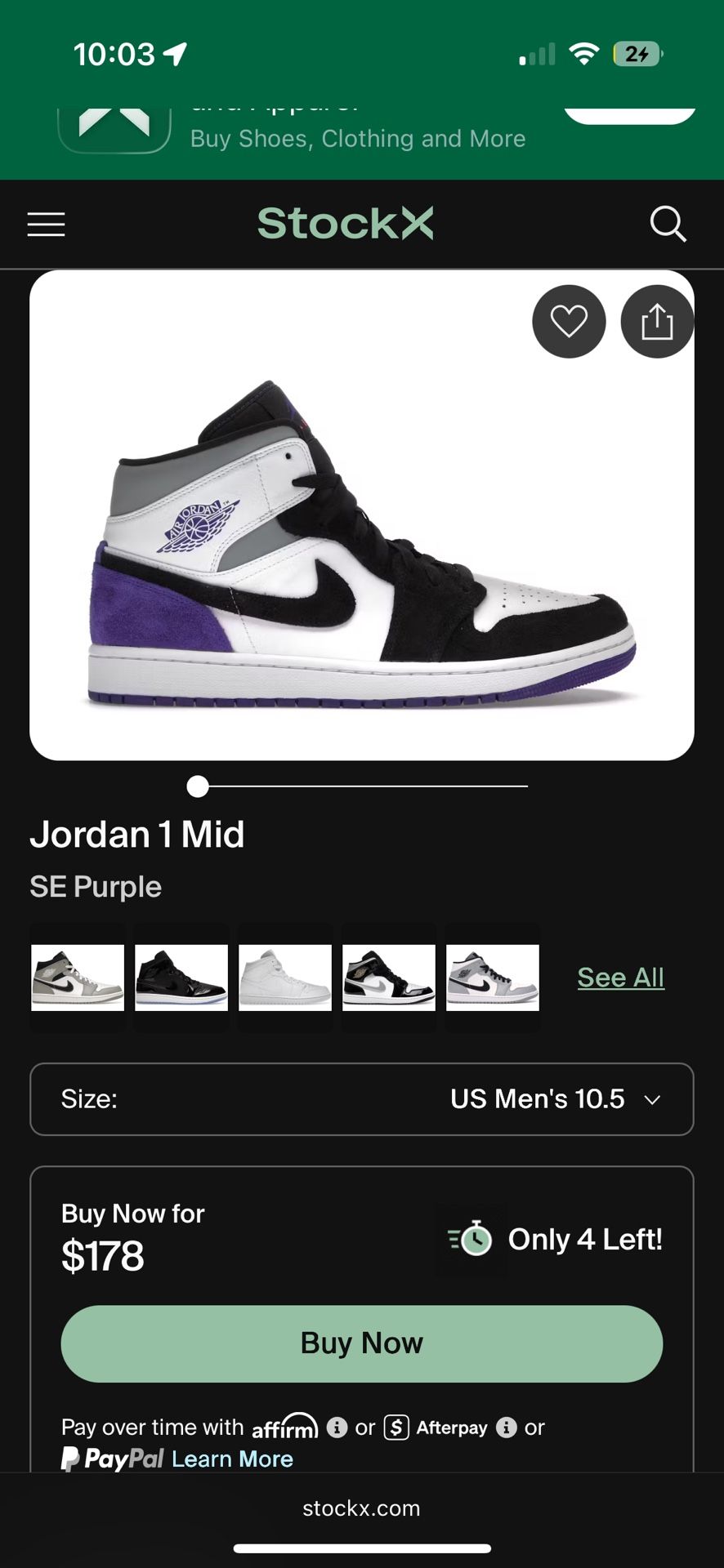Open the See All related products list
Viewport: 724px width, 1568px height.
coord(620,977)
